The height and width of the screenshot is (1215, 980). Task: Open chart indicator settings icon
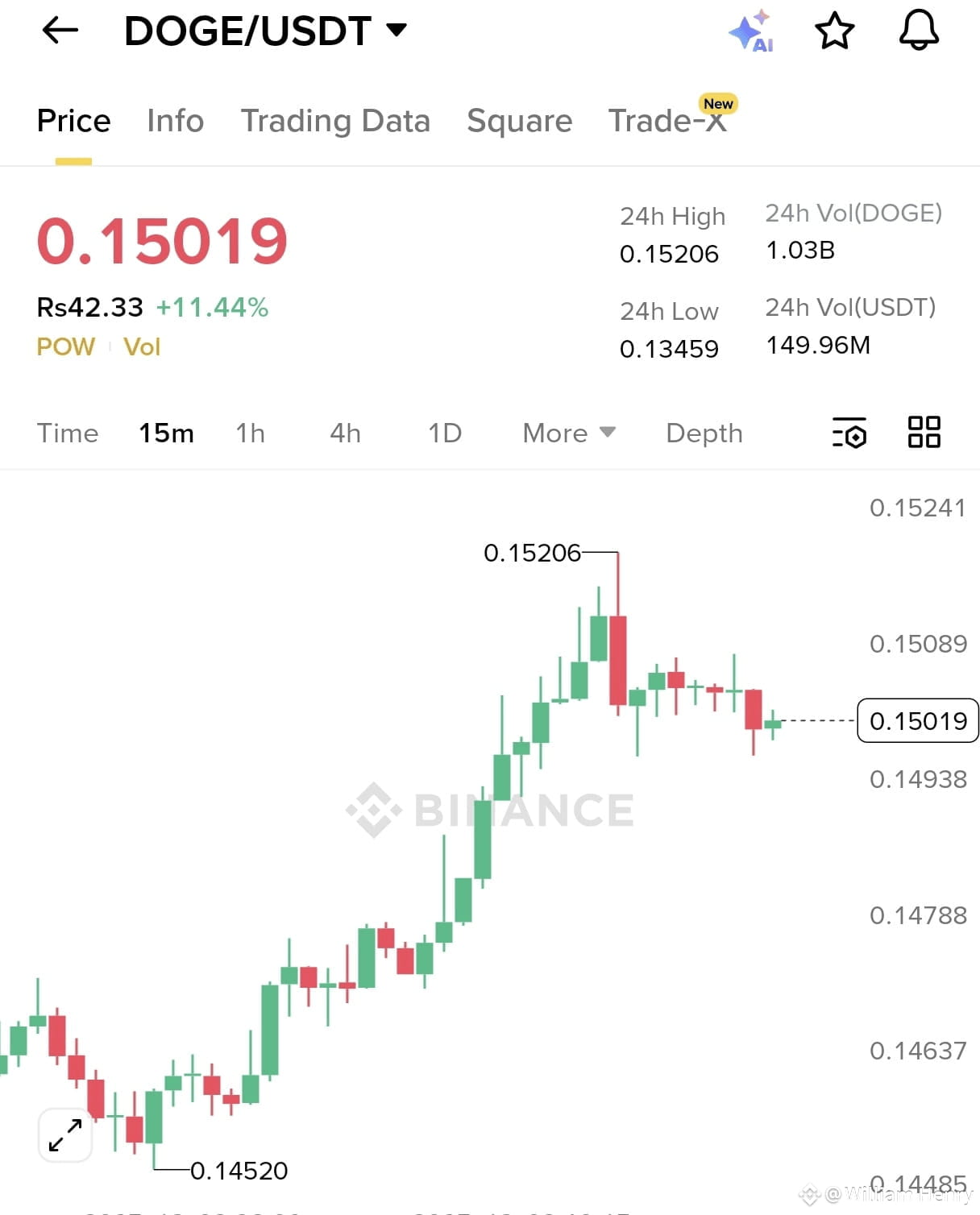point(849,433)
